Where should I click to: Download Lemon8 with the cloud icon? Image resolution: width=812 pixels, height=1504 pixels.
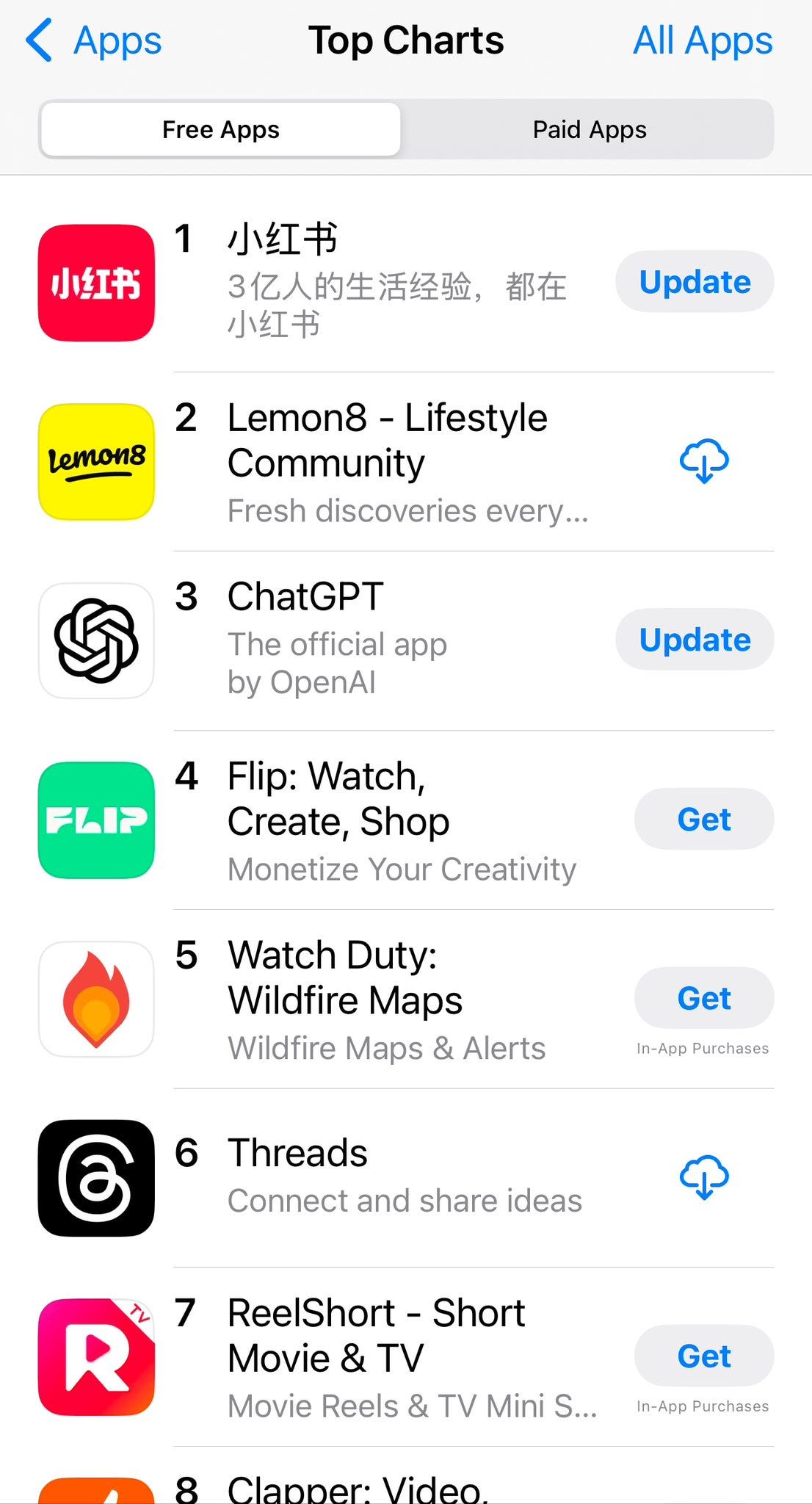point(703,461)
